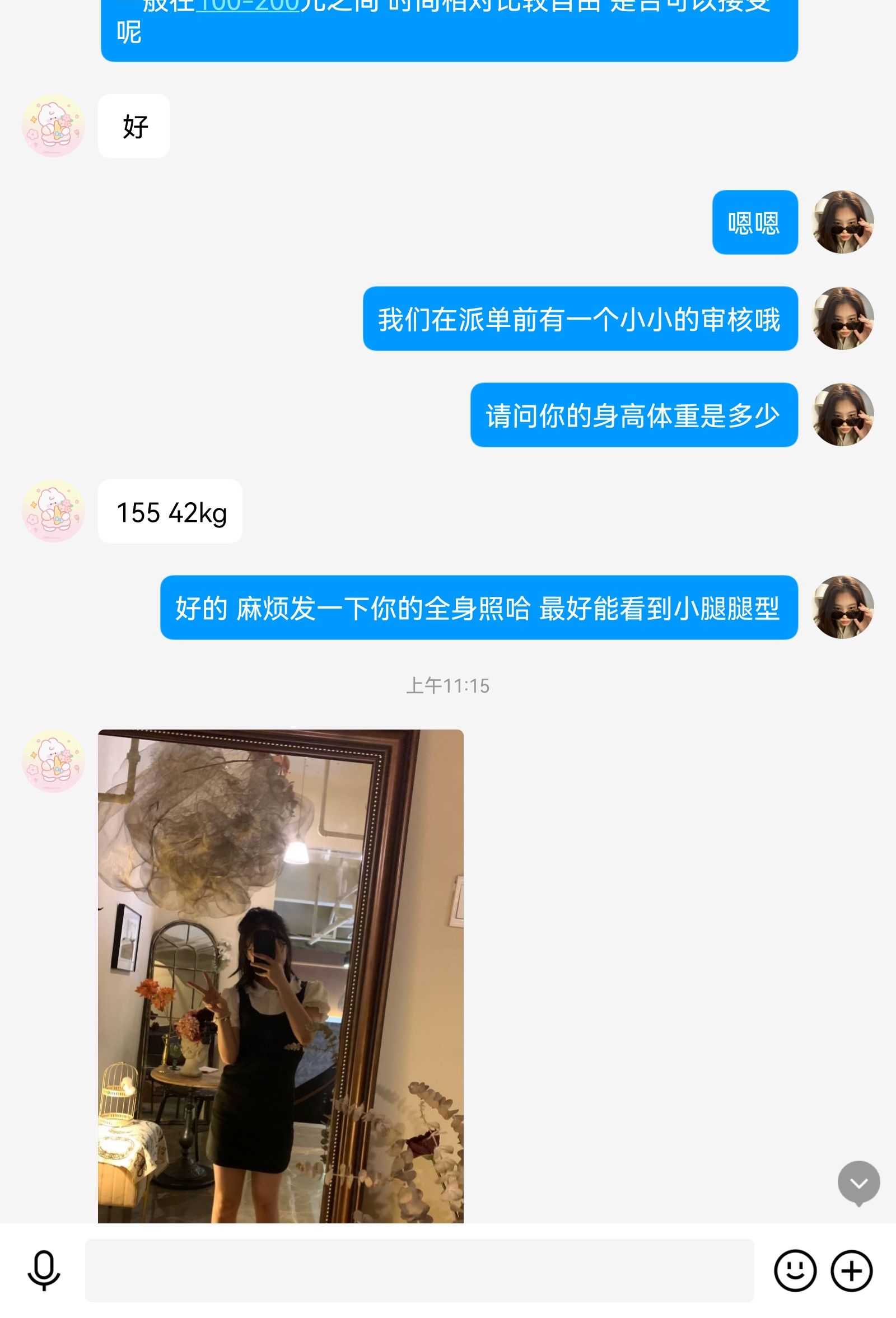Select the 好 reply message
This screenshot has width=896, height=1318.
[133, 126]
